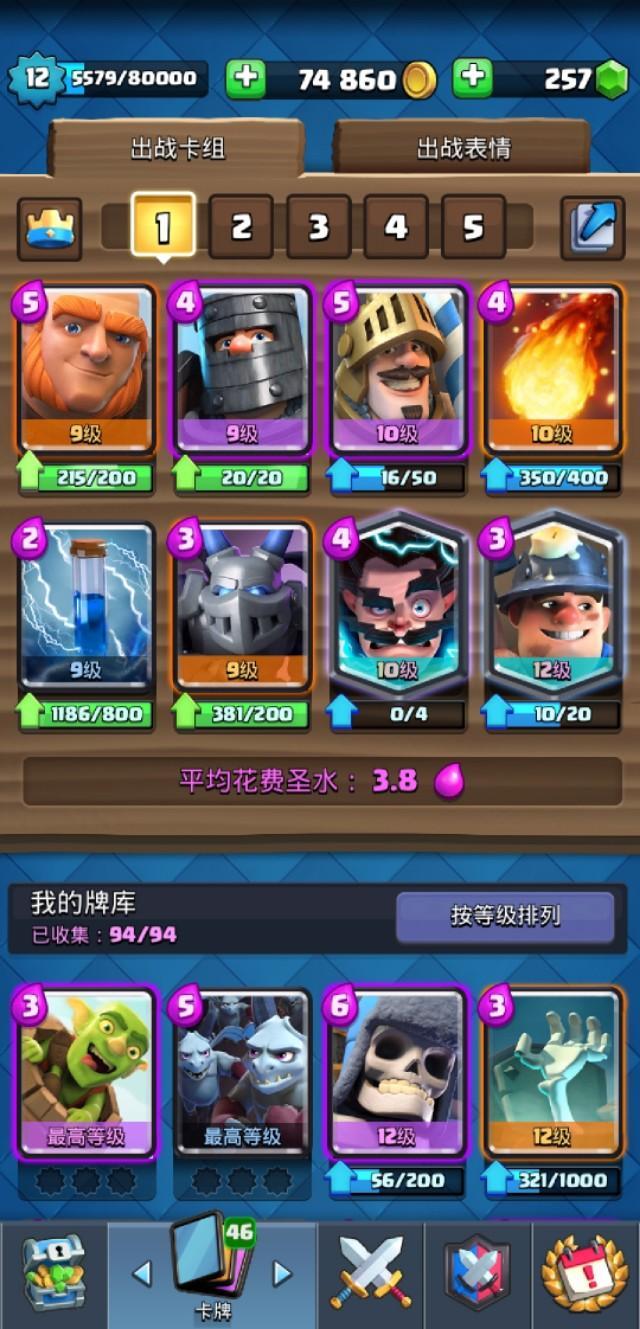Select deck slot 5
Image resolution: width=640 pixels, height=1329 pixels.
473,227
